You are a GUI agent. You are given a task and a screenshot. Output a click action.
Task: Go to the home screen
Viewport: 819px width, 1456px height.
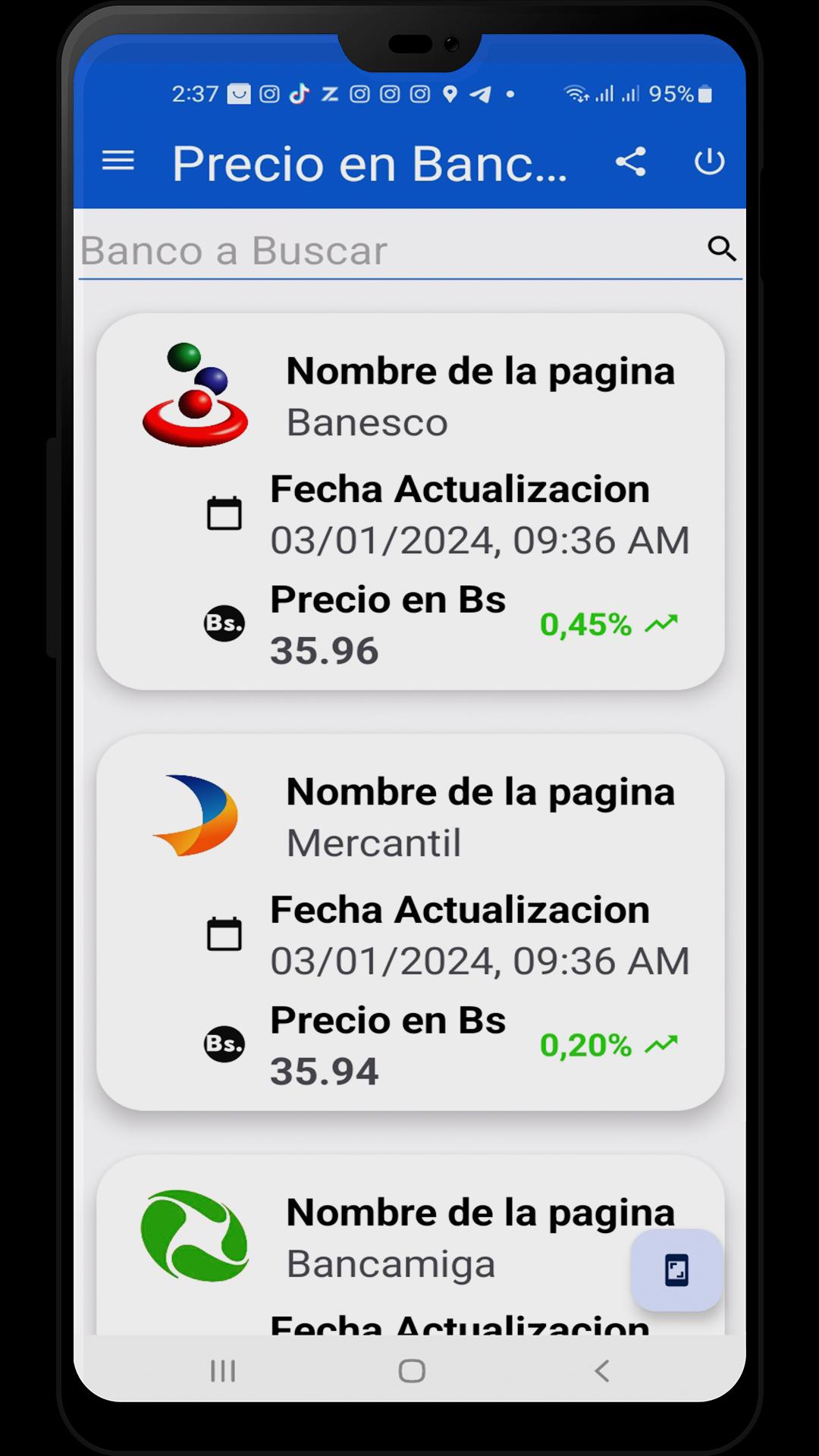tap(412, 1370)
